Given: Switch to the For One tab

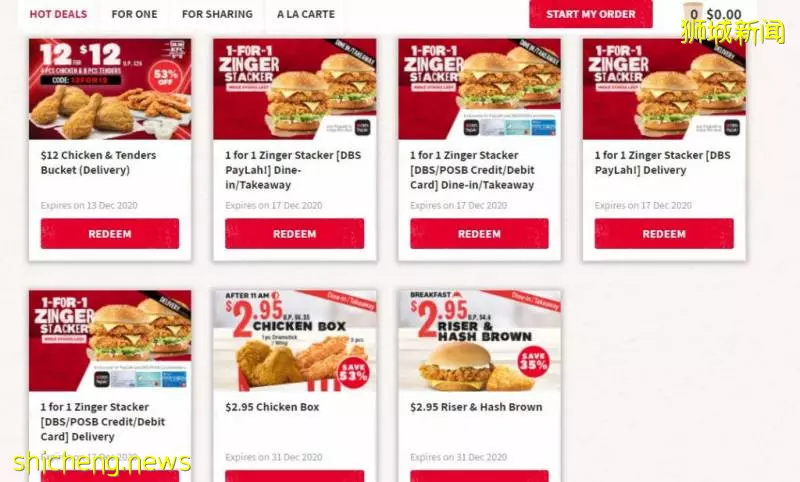Looking at the screenshot, I should coord(134,14).
